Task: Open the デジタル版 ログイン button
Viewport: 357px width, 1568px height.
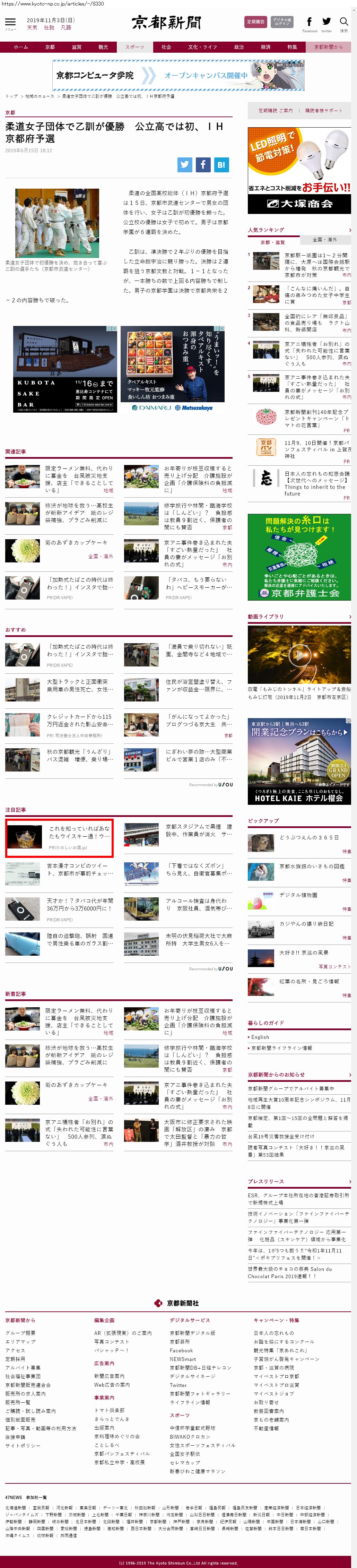Action: click(x=281, y=23)
